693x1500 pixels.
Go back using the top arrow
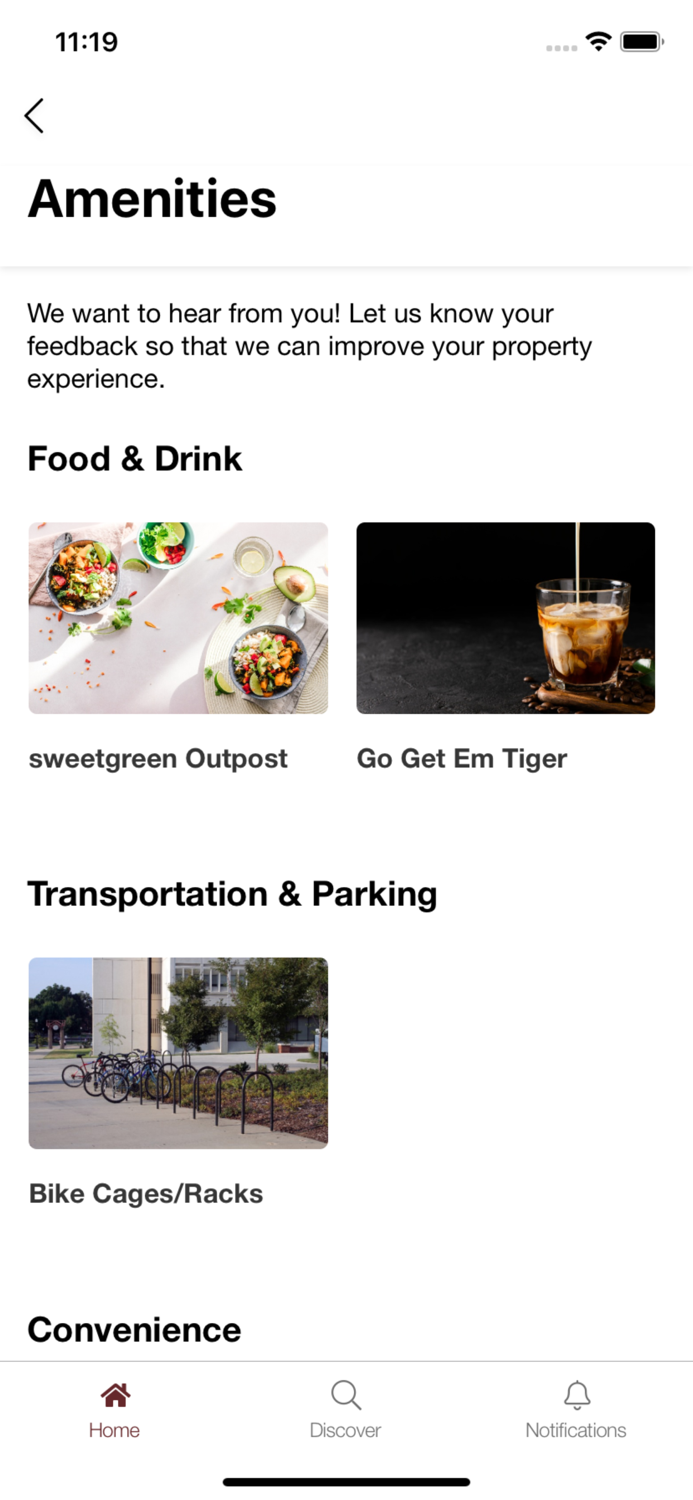(x=34, y=116)
